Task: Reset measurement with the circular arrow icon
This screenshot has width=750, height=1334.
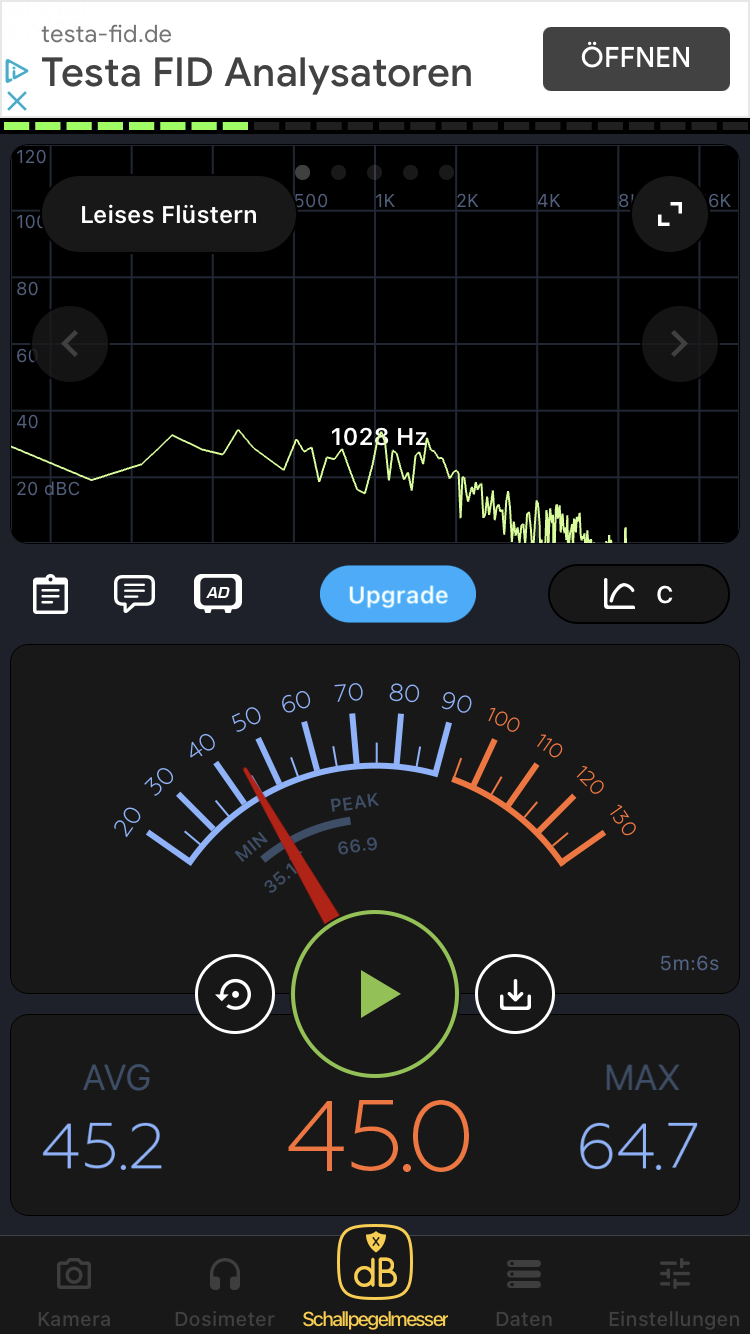Action: click(234, 993)
